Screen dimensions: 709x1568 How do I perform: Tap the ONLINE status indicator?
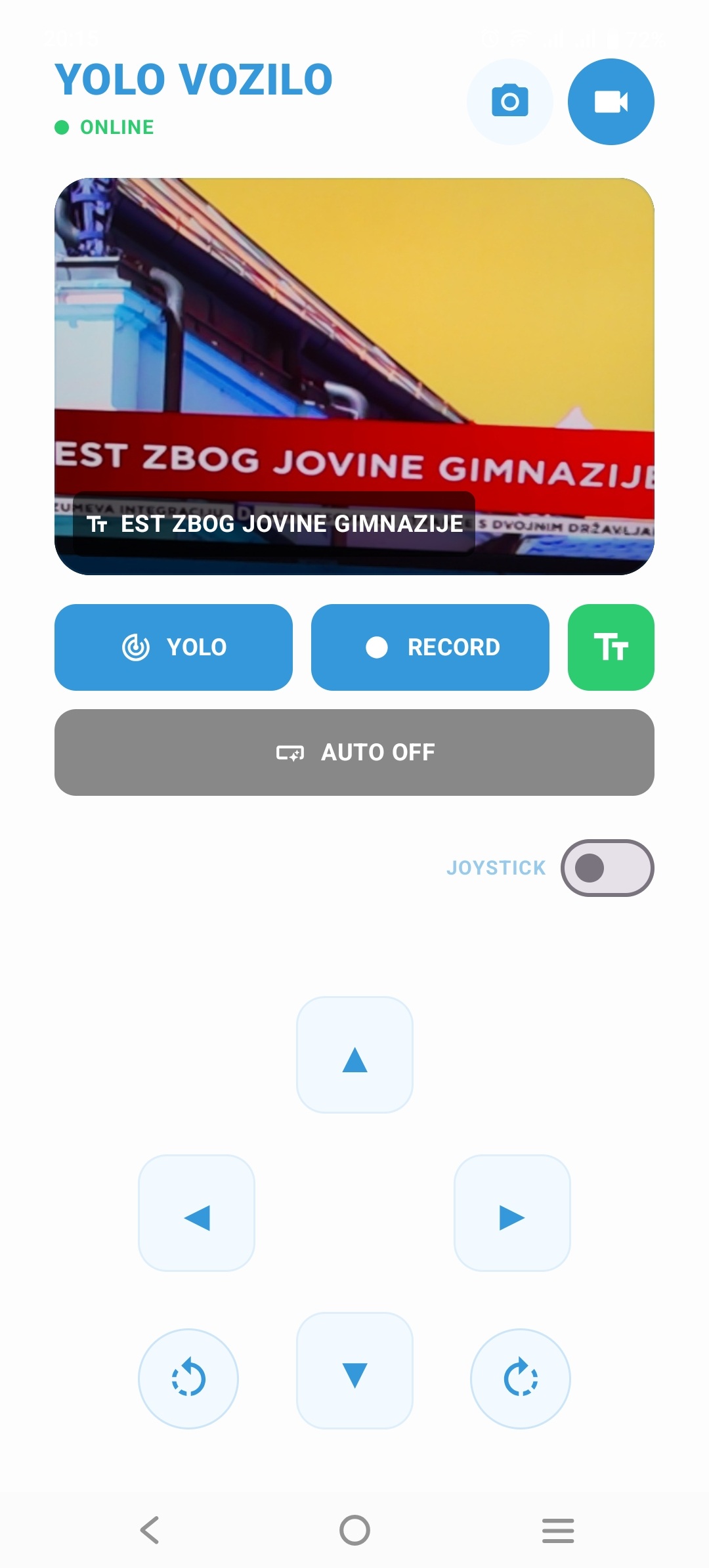pos(105,127)
